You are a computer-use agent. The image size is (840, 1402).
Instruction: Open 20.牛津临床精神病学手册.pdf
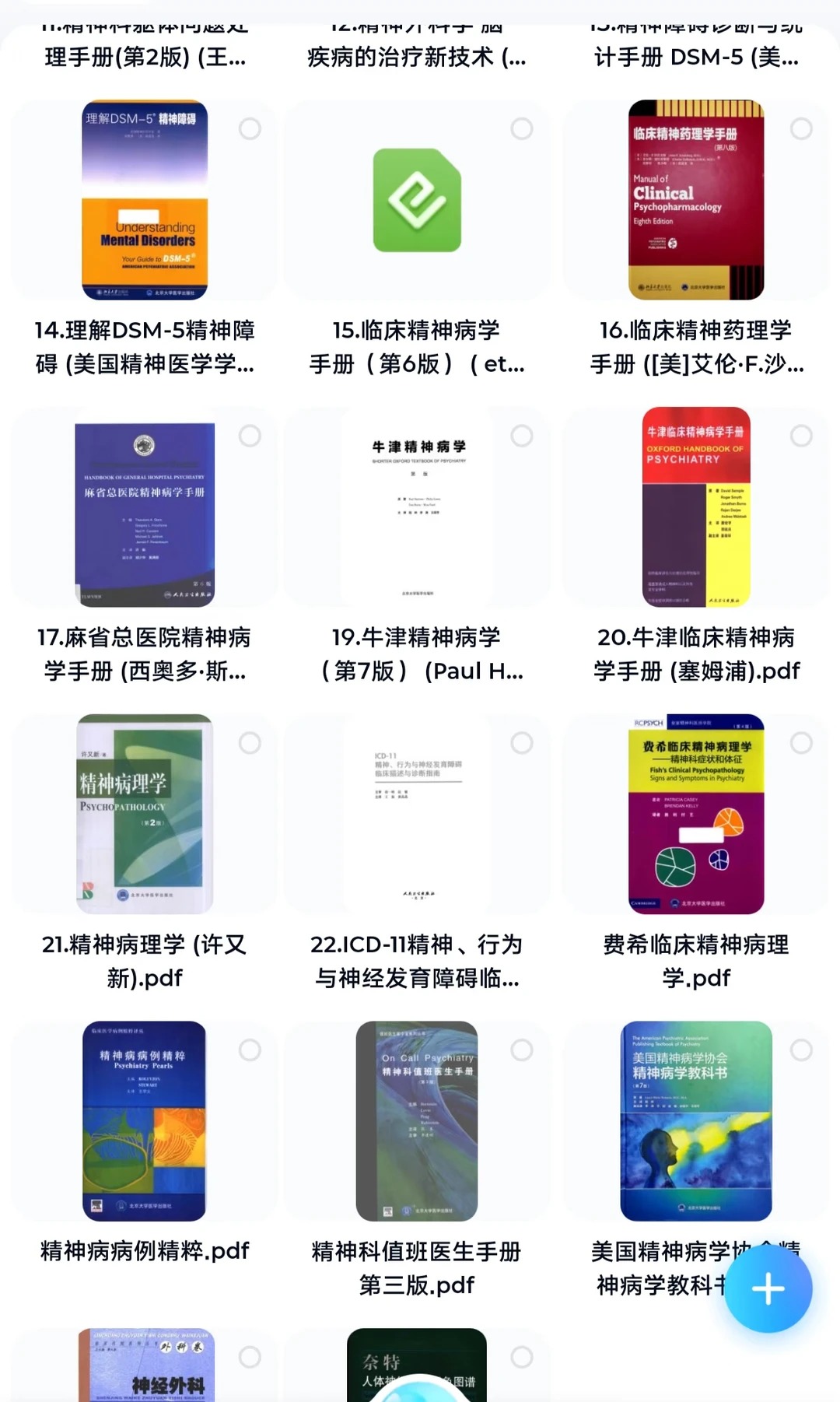pos(696,506)
